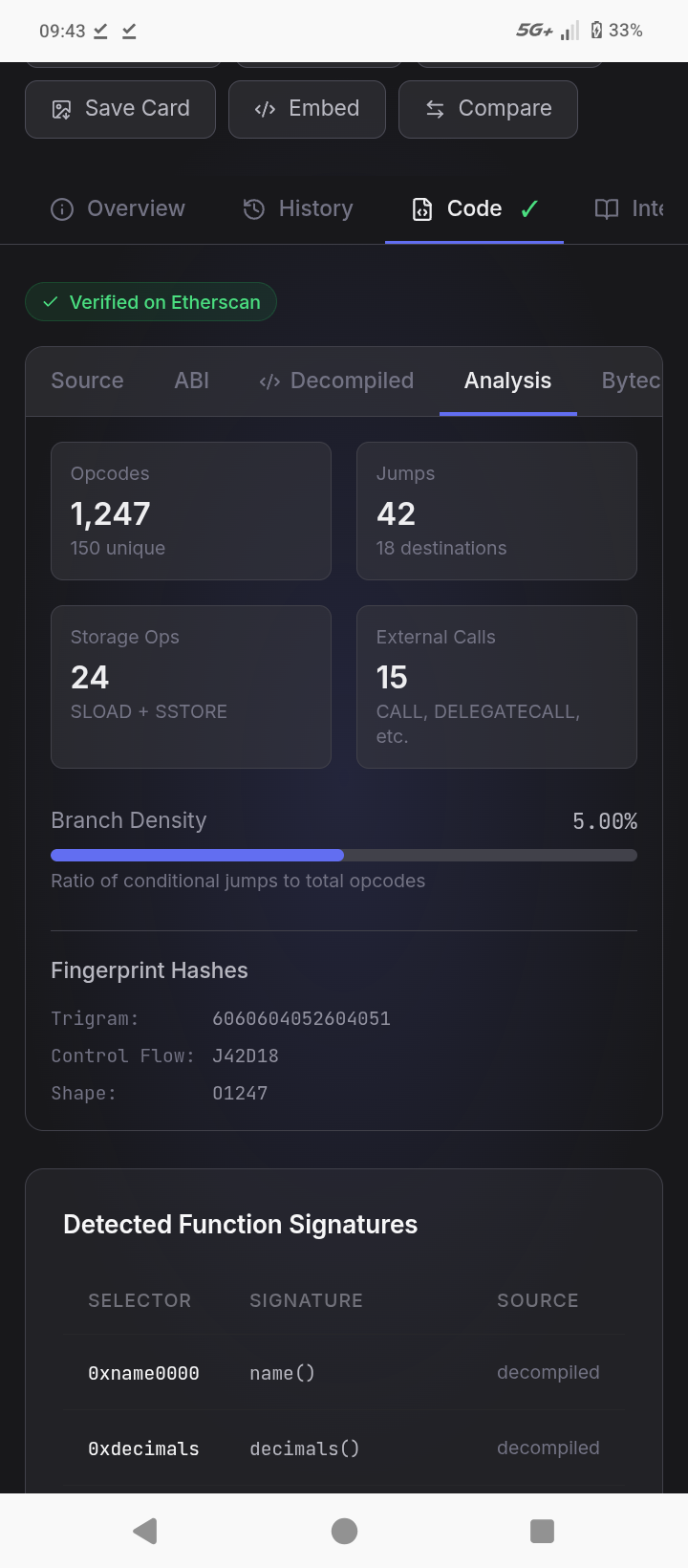Tap the Save Card button
The width and height of the screenshot is (688, 1568).
pos(120,109)
